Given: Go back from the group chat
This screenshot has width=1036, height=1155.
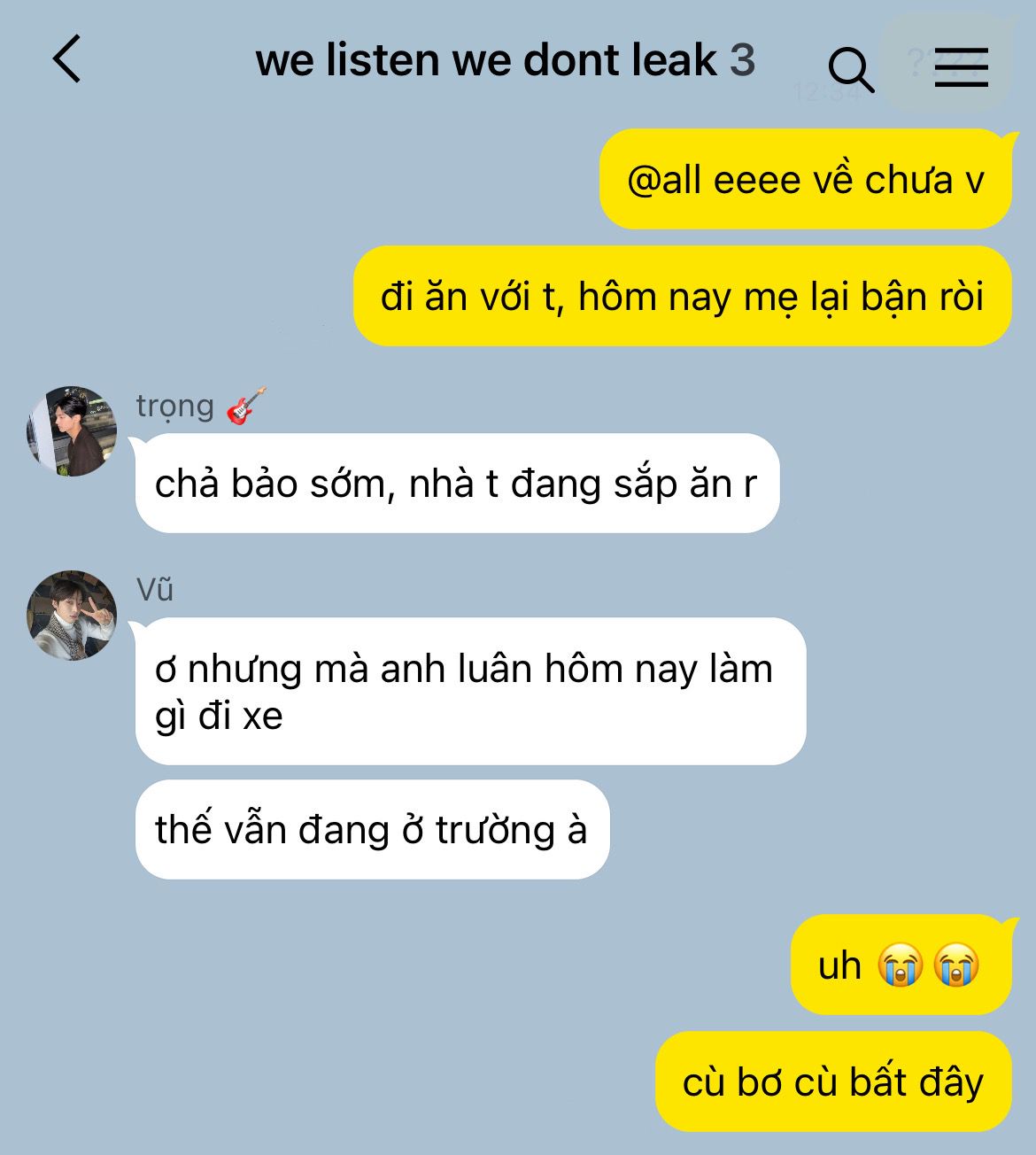Looking at the screenshot, I should coord(66,59).
